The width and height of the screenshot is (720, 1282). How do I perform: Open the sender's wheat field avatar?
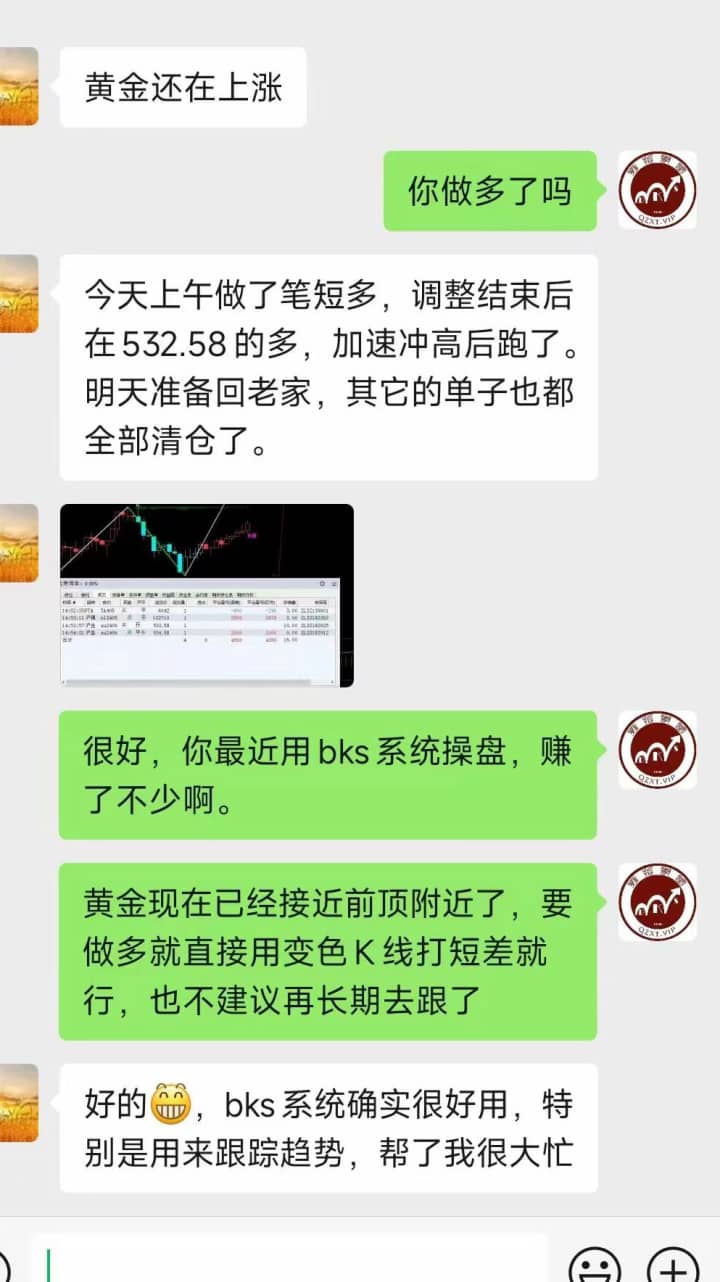(x=20, y=85)
